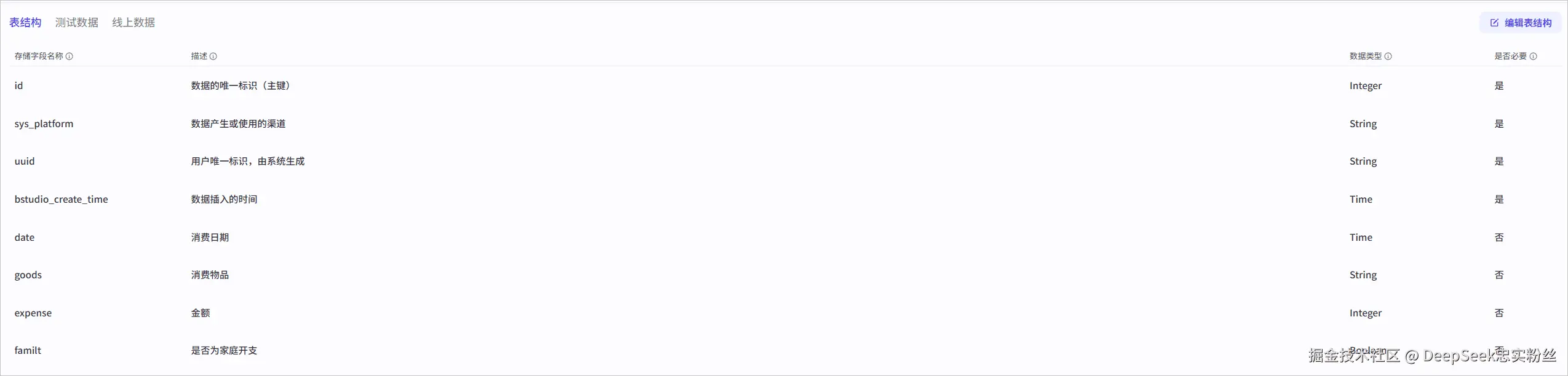Tap info icon beside 存储字段名称 header
This screenshot has width=1568, height=376.
click(x=70, y=56)
